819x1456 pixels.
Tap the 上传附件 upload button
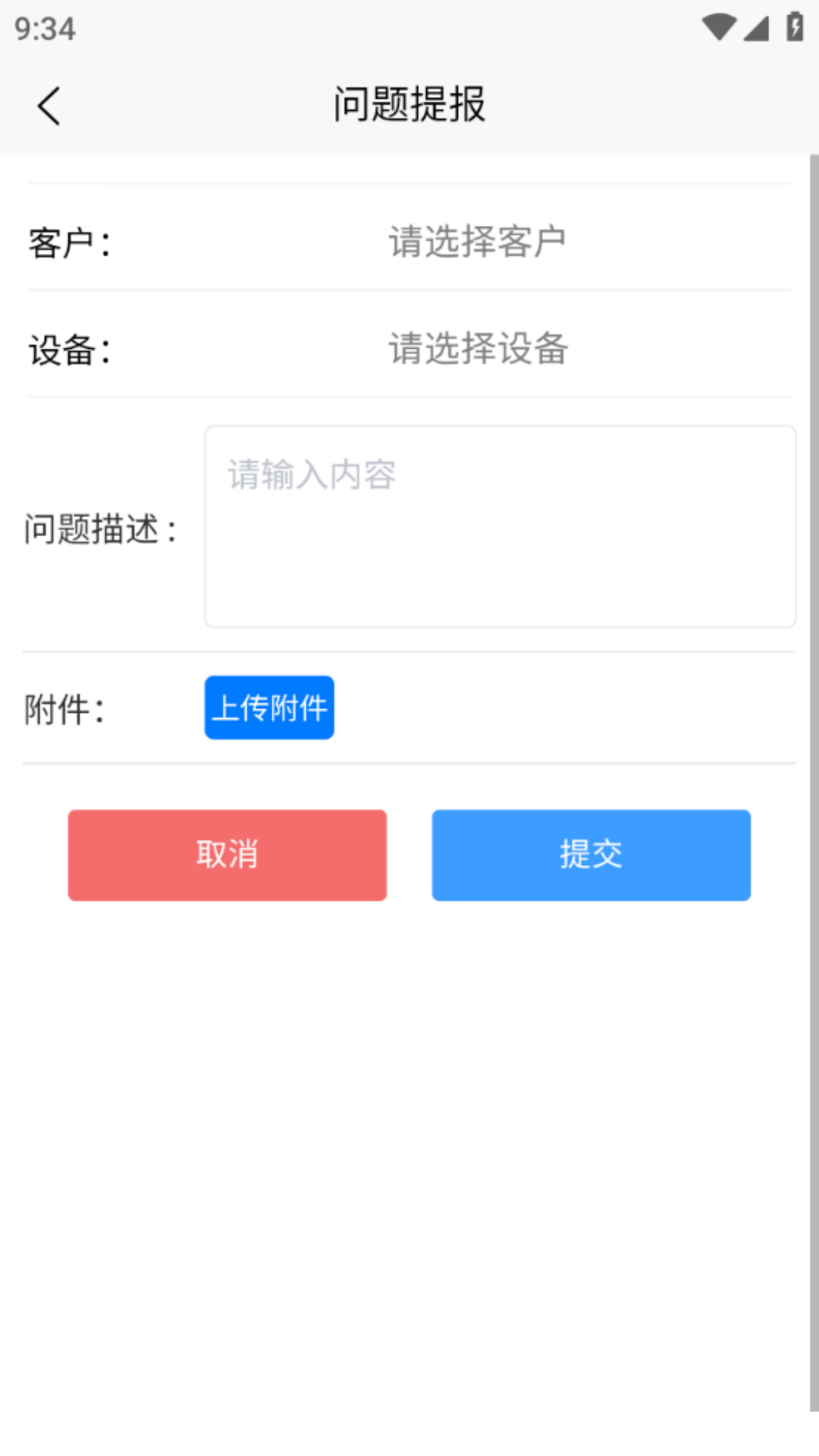tap(269, 708)
